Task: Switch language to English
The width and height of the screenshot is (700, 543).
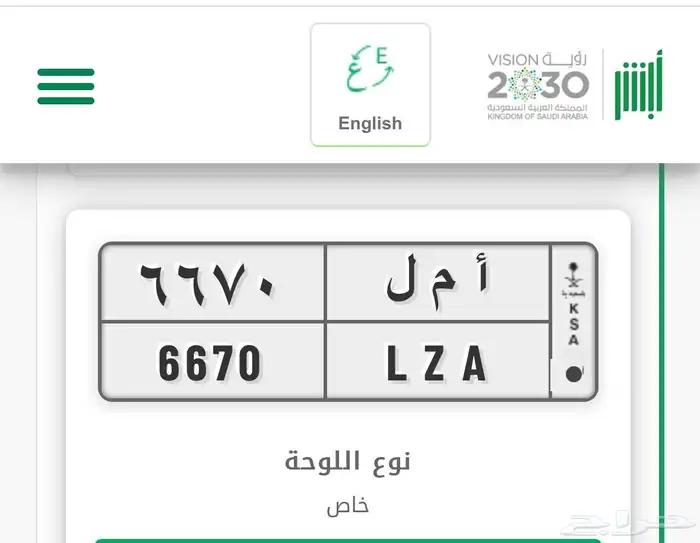Action: (x=370, y=86)
